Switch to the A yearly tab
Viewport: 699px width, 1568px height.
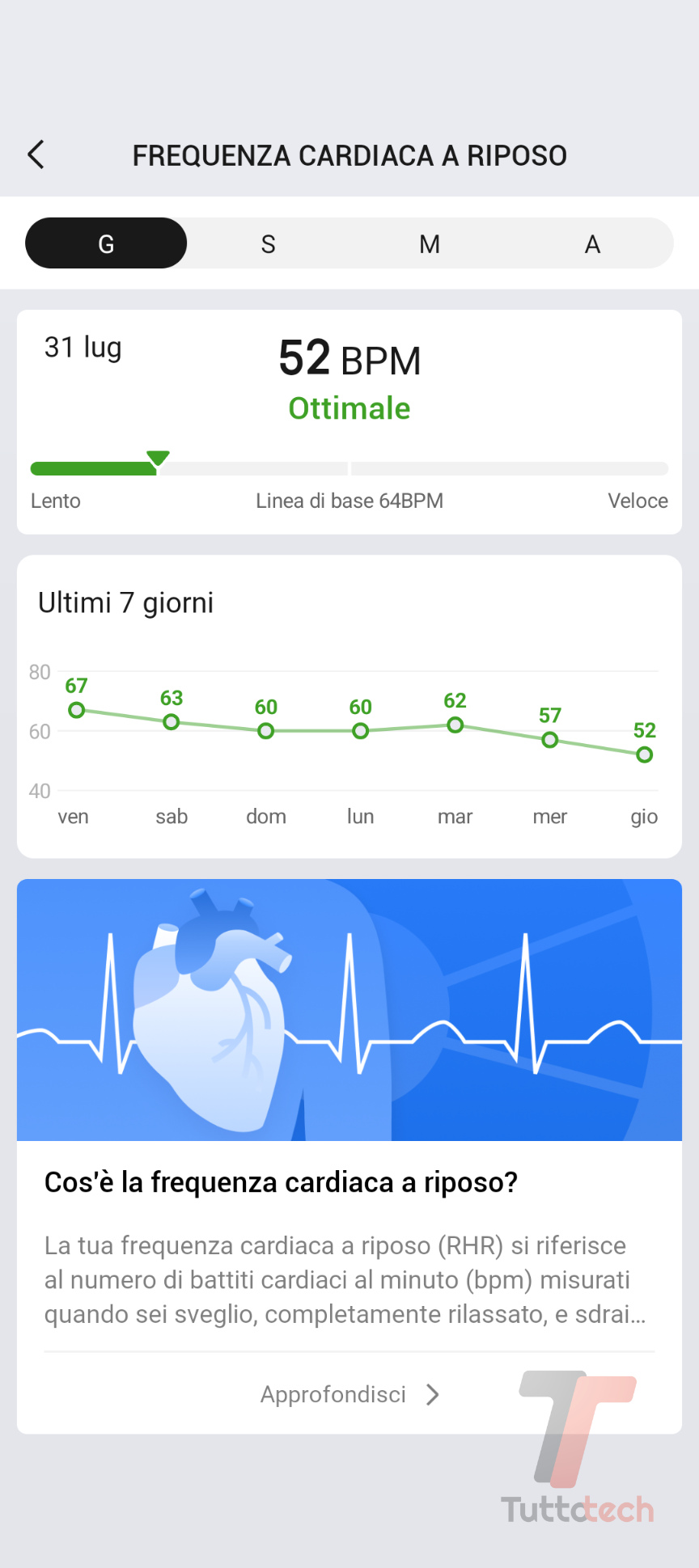coord(592,243)
